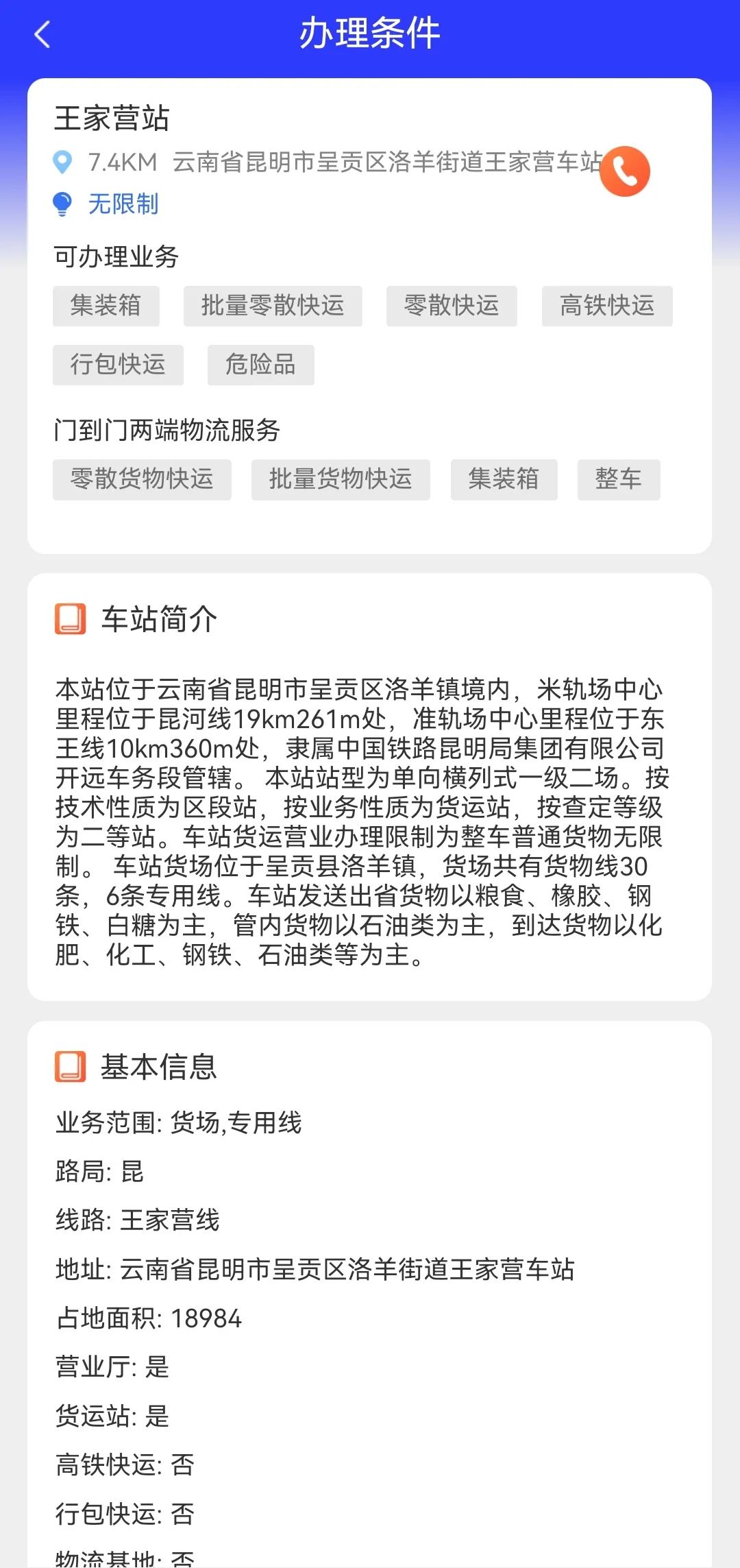This screenshot has height=1568, width=740.
Task: Select the 整车 logistics option
Action: coord(619,479)
